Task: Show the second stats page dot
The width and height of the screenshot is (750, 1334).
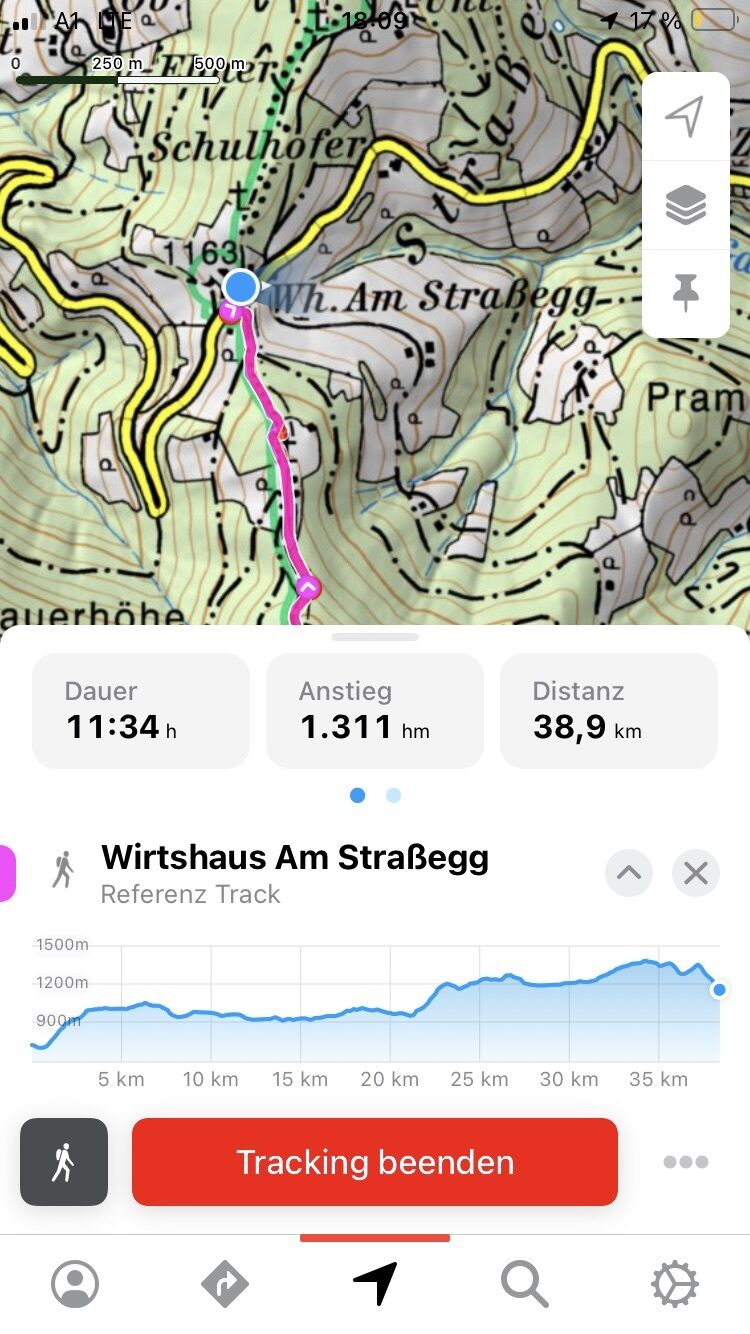Action: click(x=393, y=796)
